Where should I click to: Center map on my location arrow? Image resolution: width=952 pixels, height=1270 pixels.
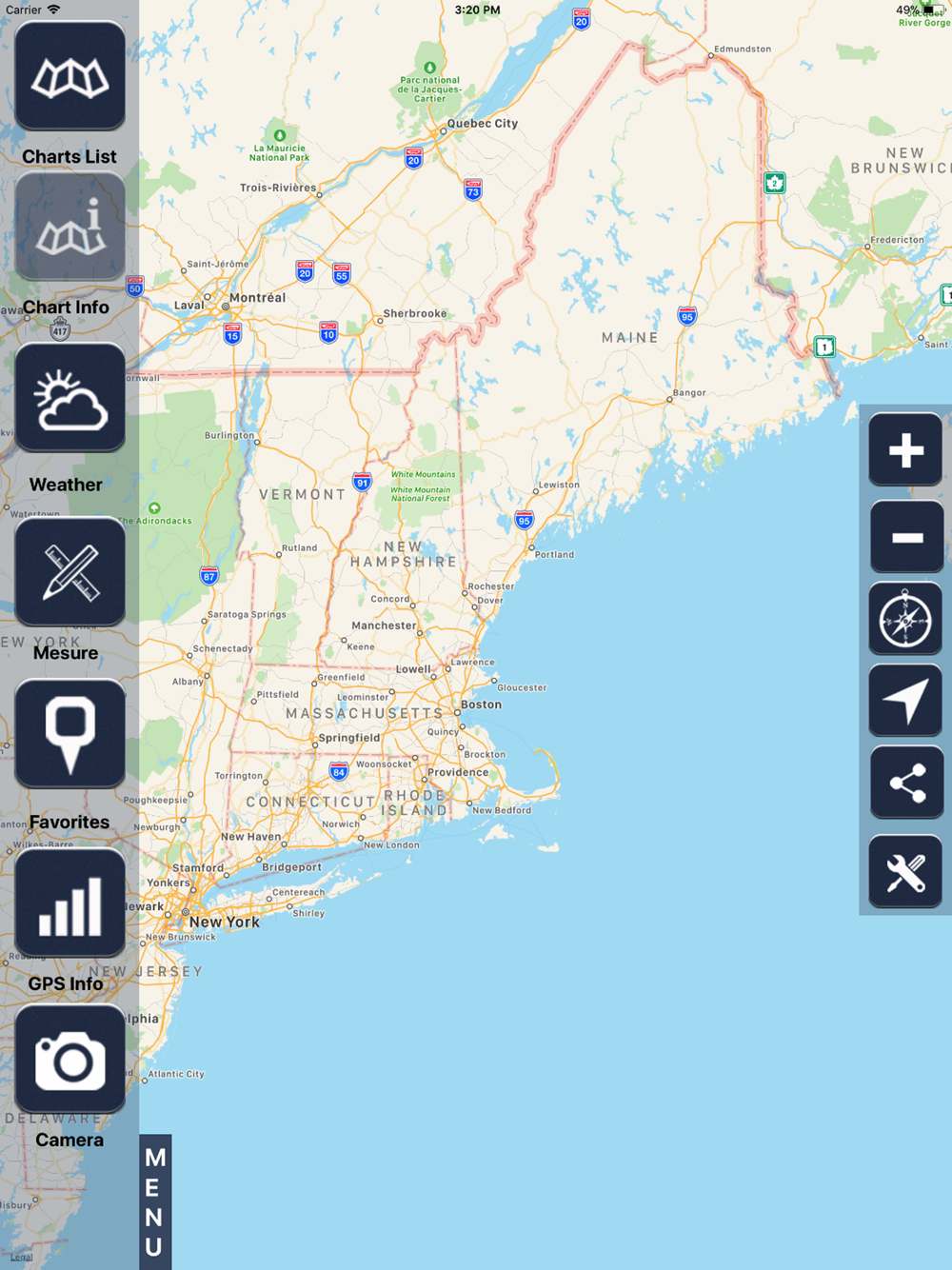905,703
